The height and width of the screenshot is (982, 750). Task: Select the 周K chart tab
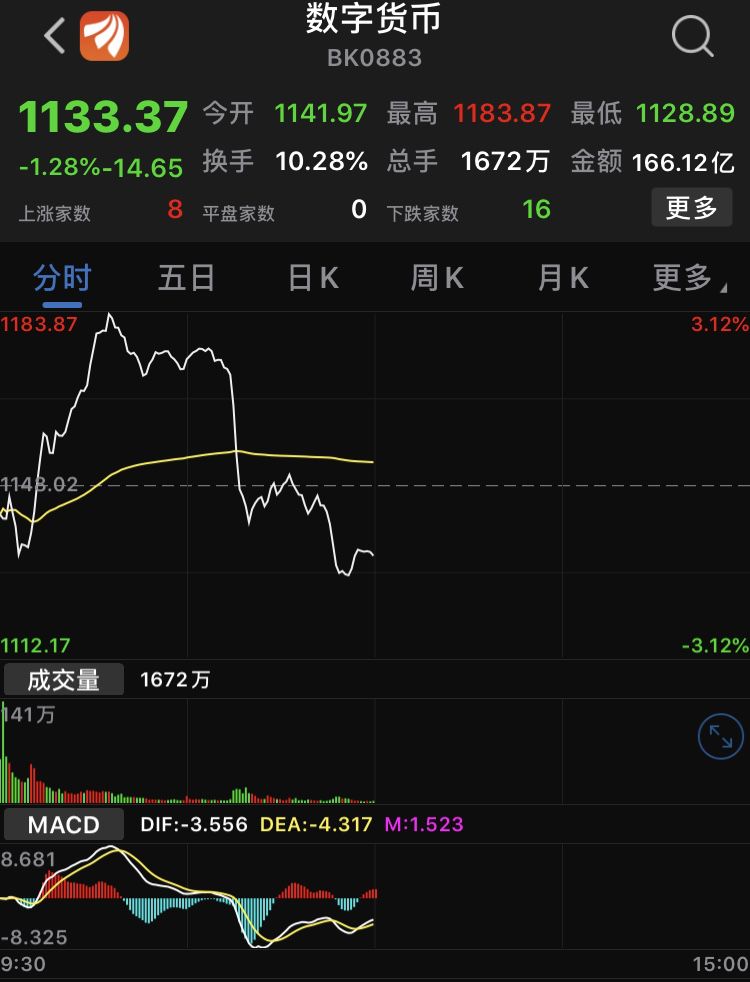[437, 278]
